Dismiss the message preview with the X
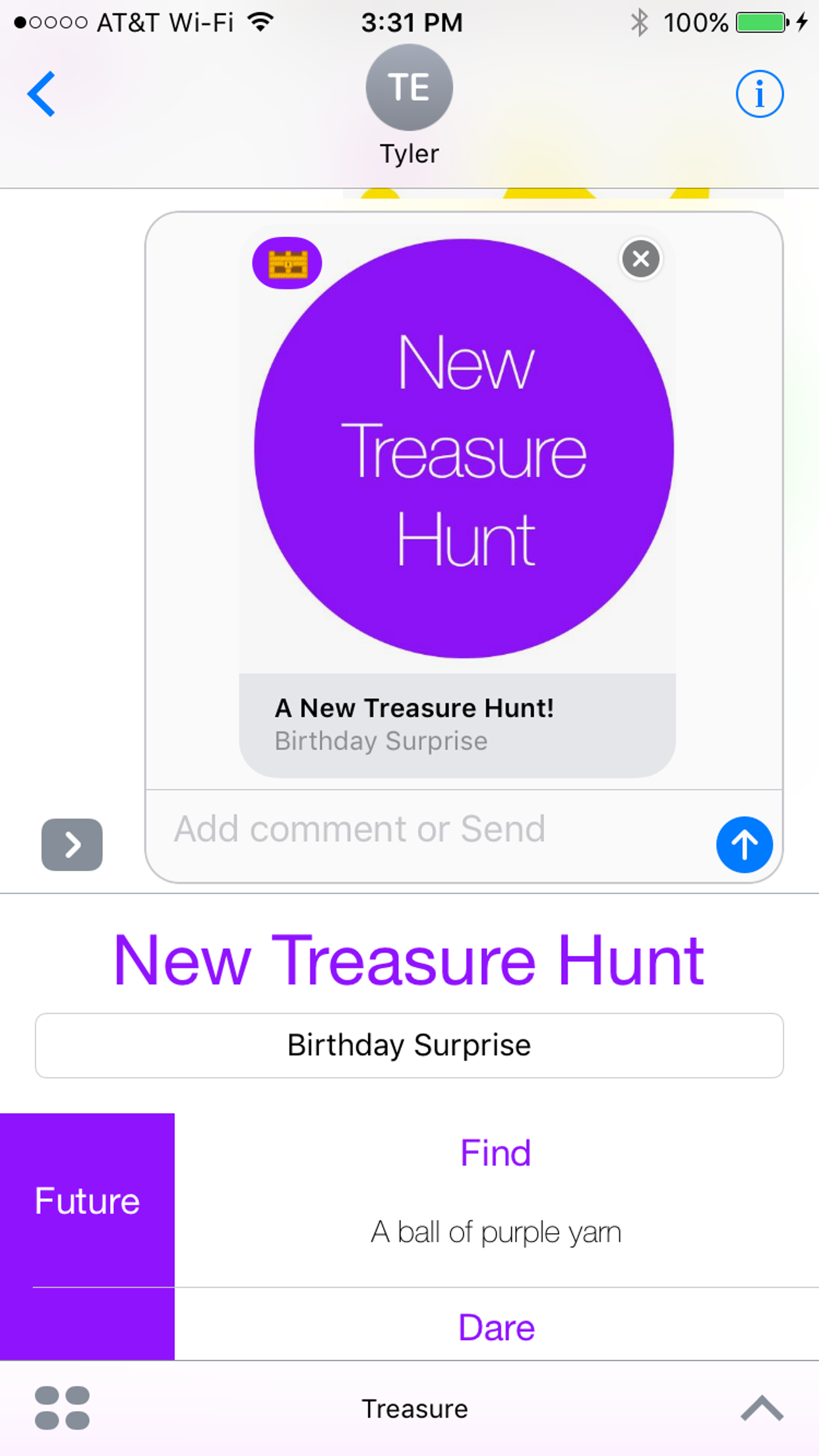819x1456 pixels. tap(640, 259)
